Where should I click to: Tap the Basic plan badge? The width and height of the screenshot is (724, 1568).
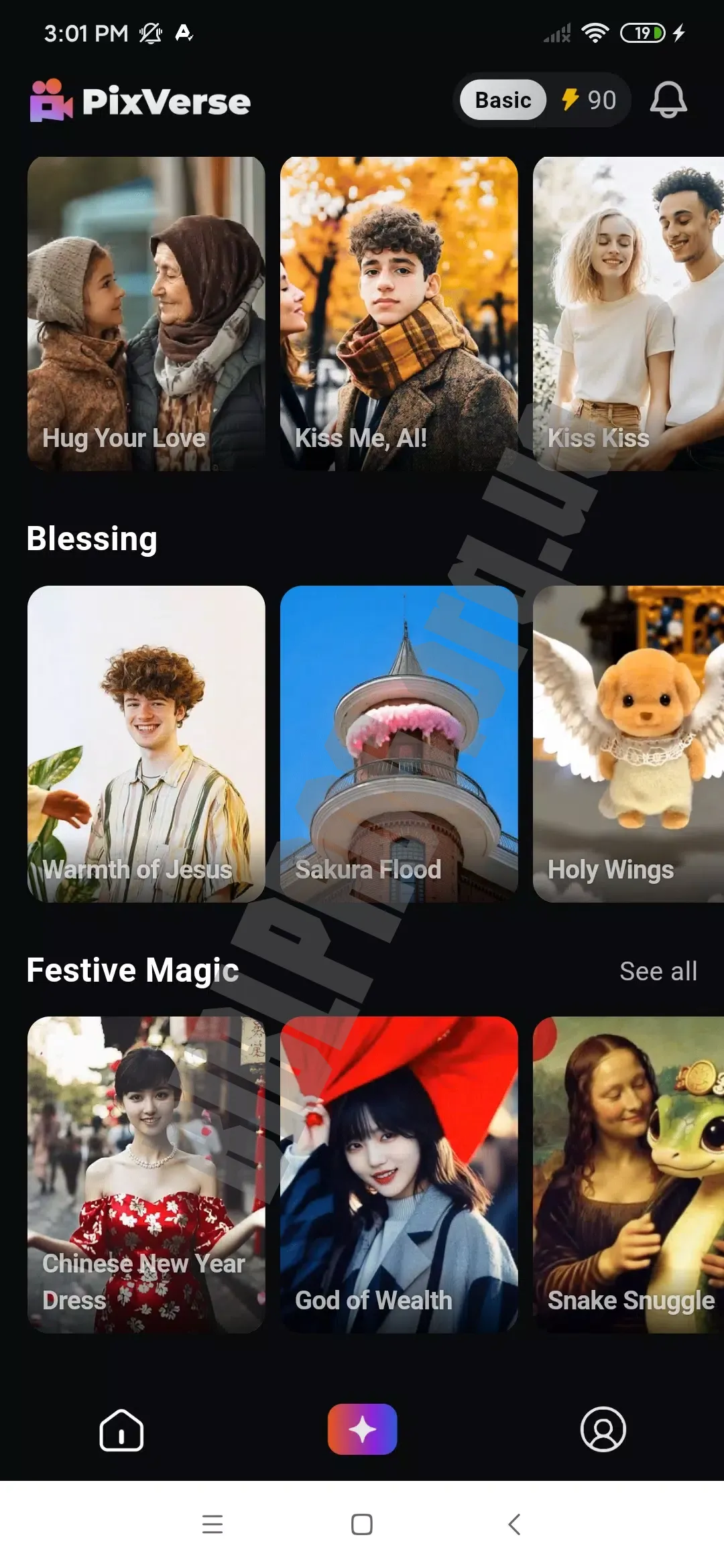pyautogui.click(x=503, y=101)
